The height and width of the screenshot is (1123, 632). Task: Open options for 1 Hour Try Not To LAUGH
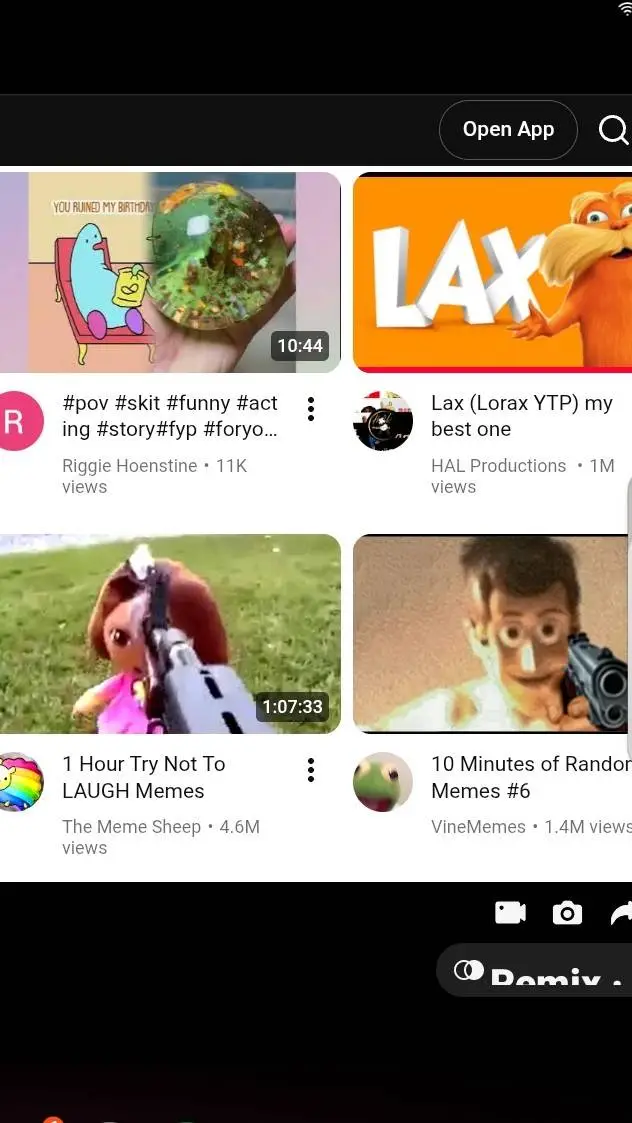point(310,769)
